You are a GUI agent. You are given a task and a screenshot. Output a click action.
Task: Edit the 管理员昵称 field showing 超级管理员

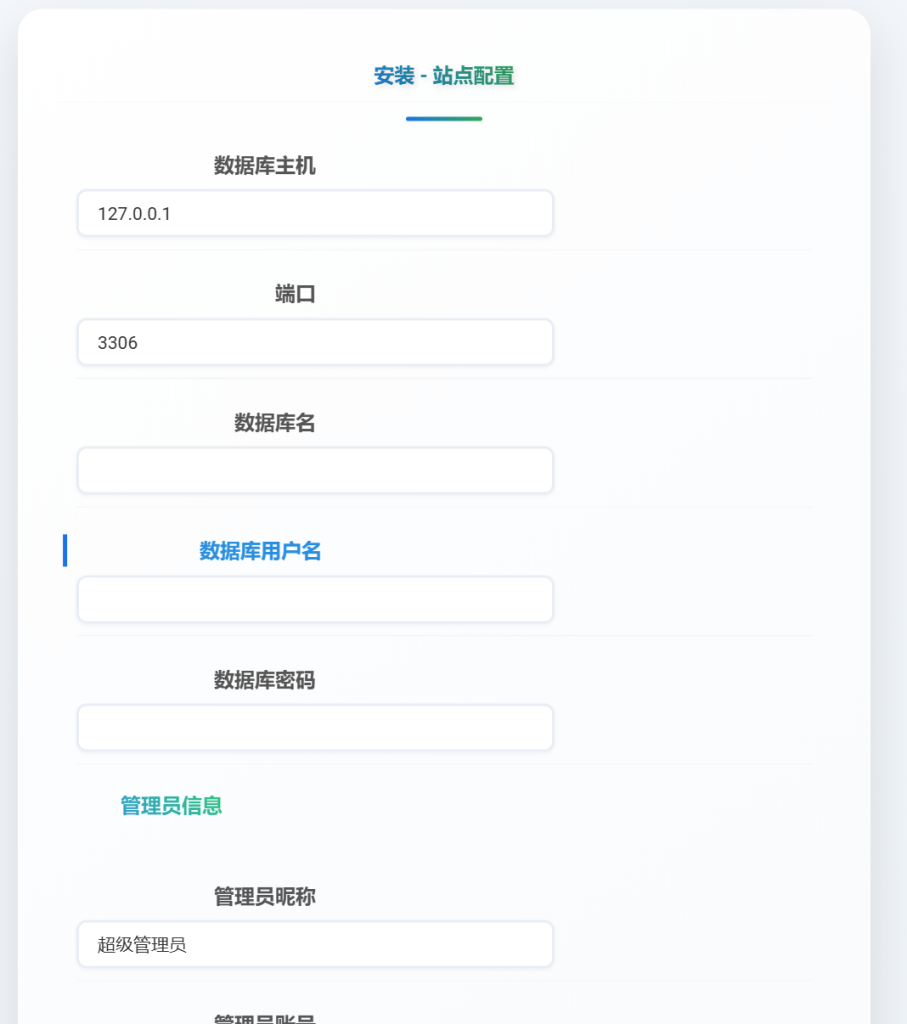pyautogui.click(x=315, y=944)
